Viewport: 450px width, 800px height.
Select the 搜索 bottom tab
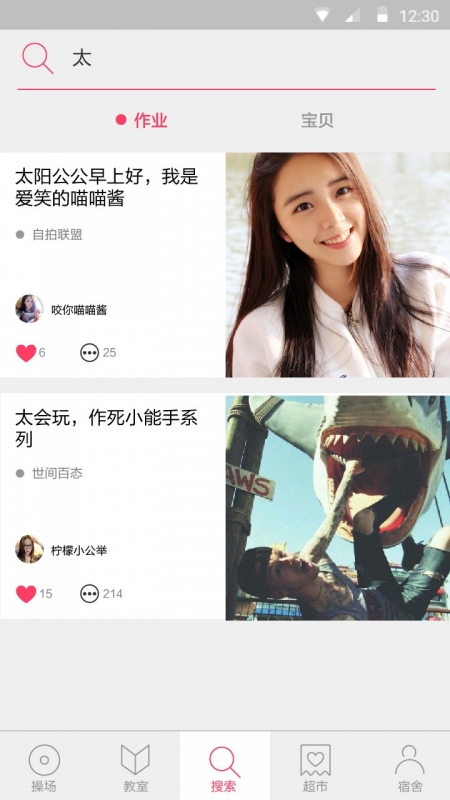point(224,767)
